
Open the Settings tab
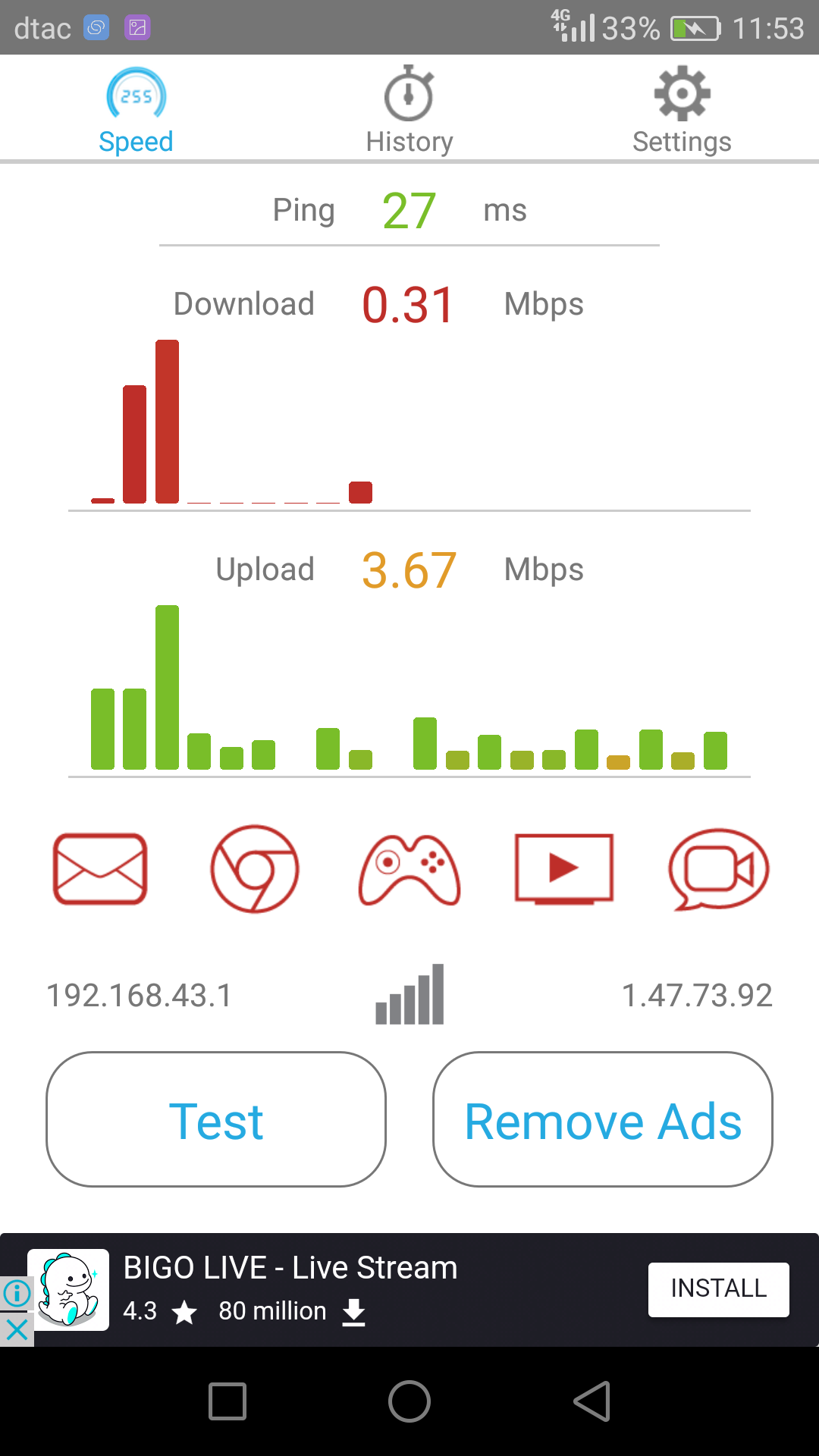[682, 111]
